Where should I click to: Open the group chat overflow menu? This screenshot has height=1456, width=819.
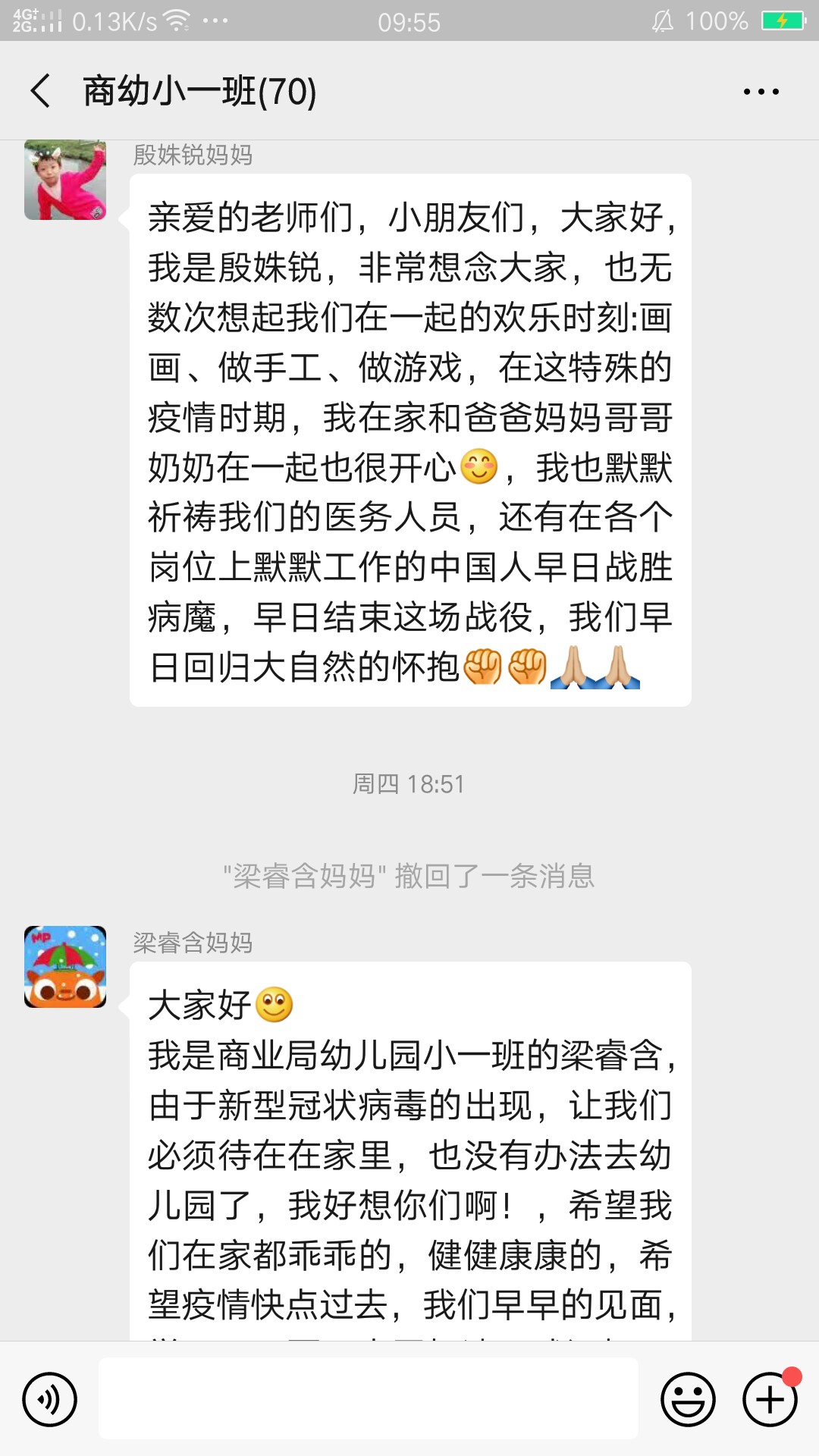[761, 92]
